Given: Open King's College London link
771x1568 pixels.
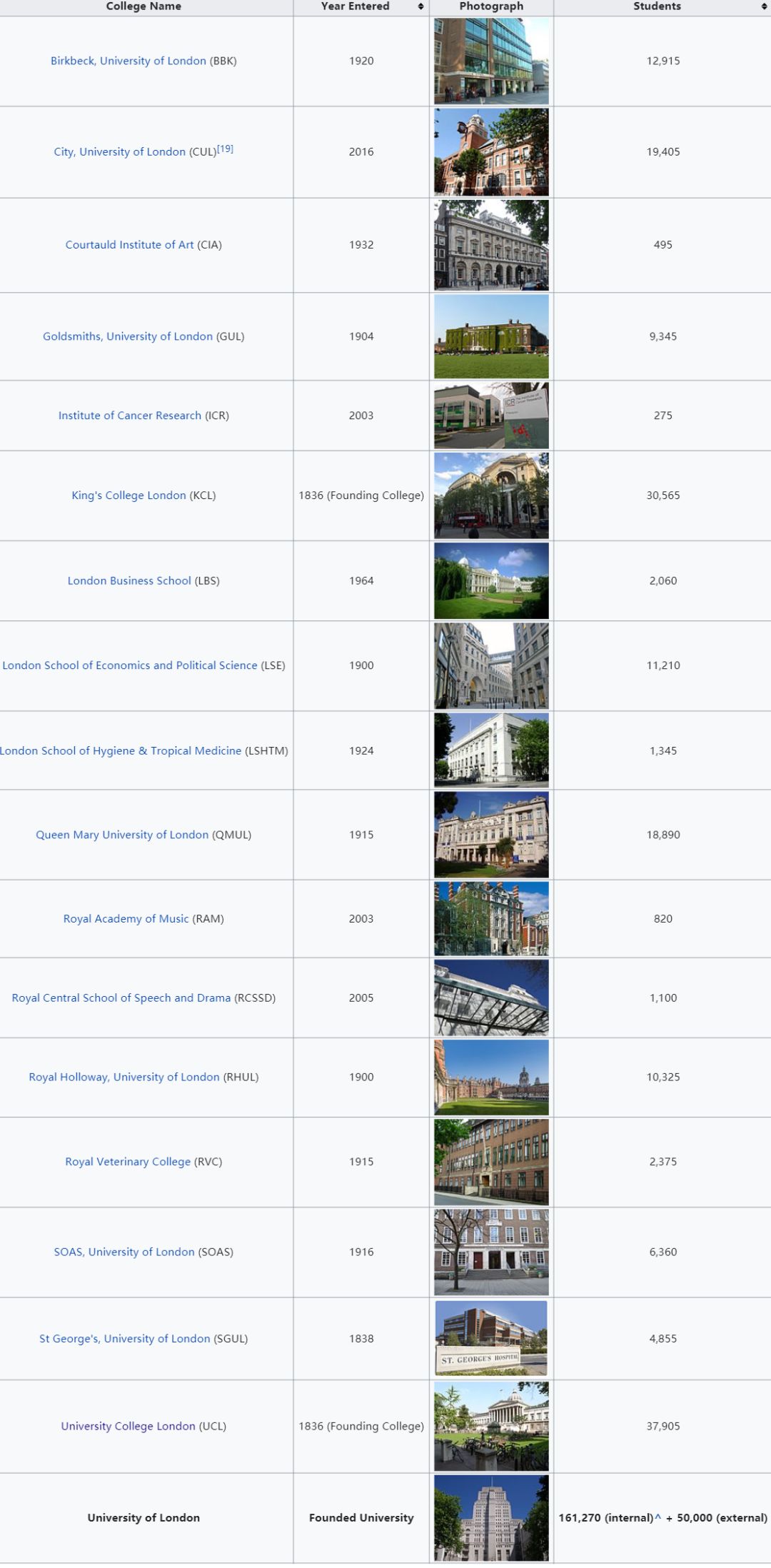Looking at the screenshot, I should click(128, 496).
